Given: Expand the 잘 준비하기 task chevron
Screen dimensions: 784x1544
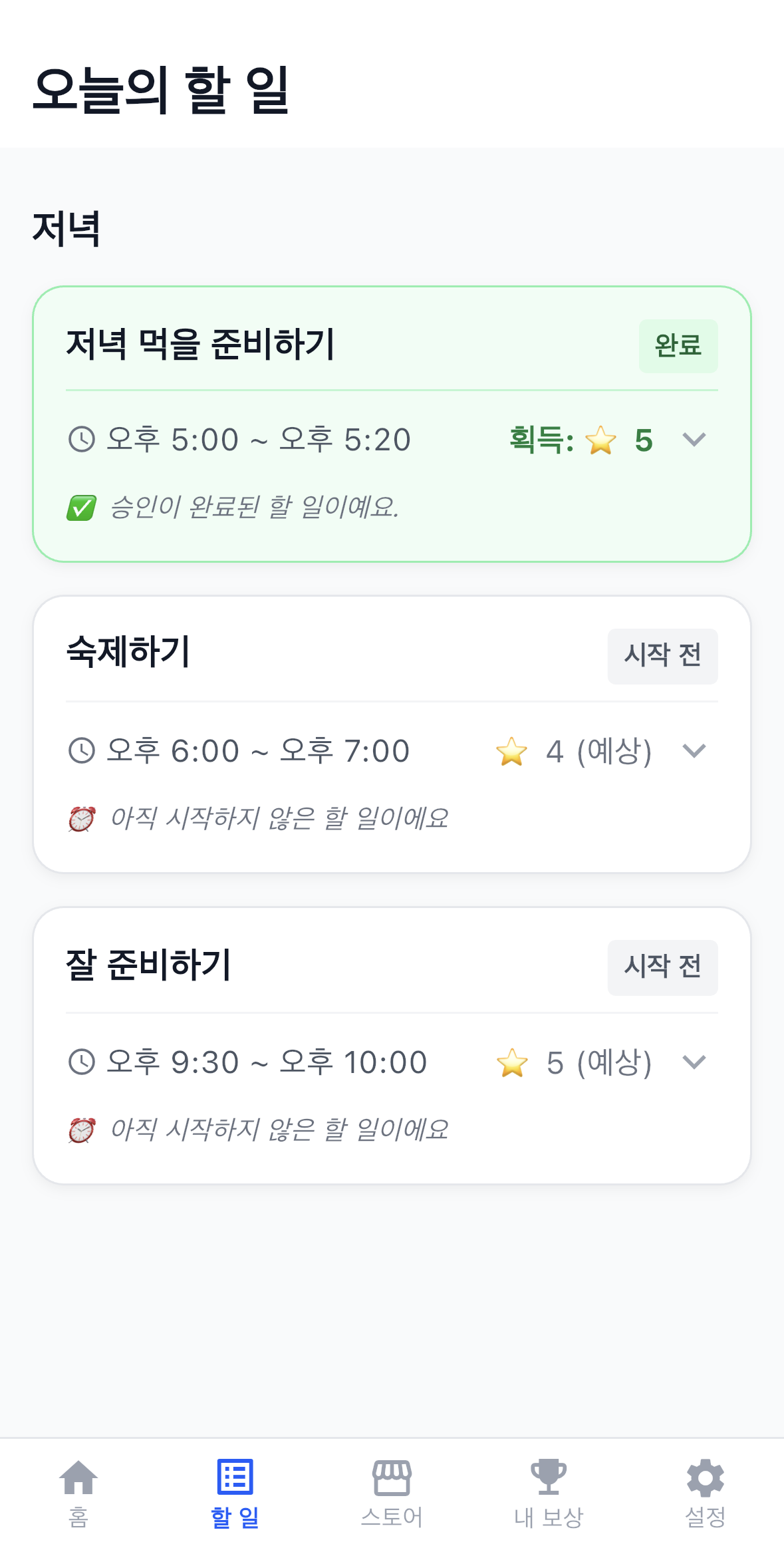Looking at the screenshot, I should (x=695, y=1062).
